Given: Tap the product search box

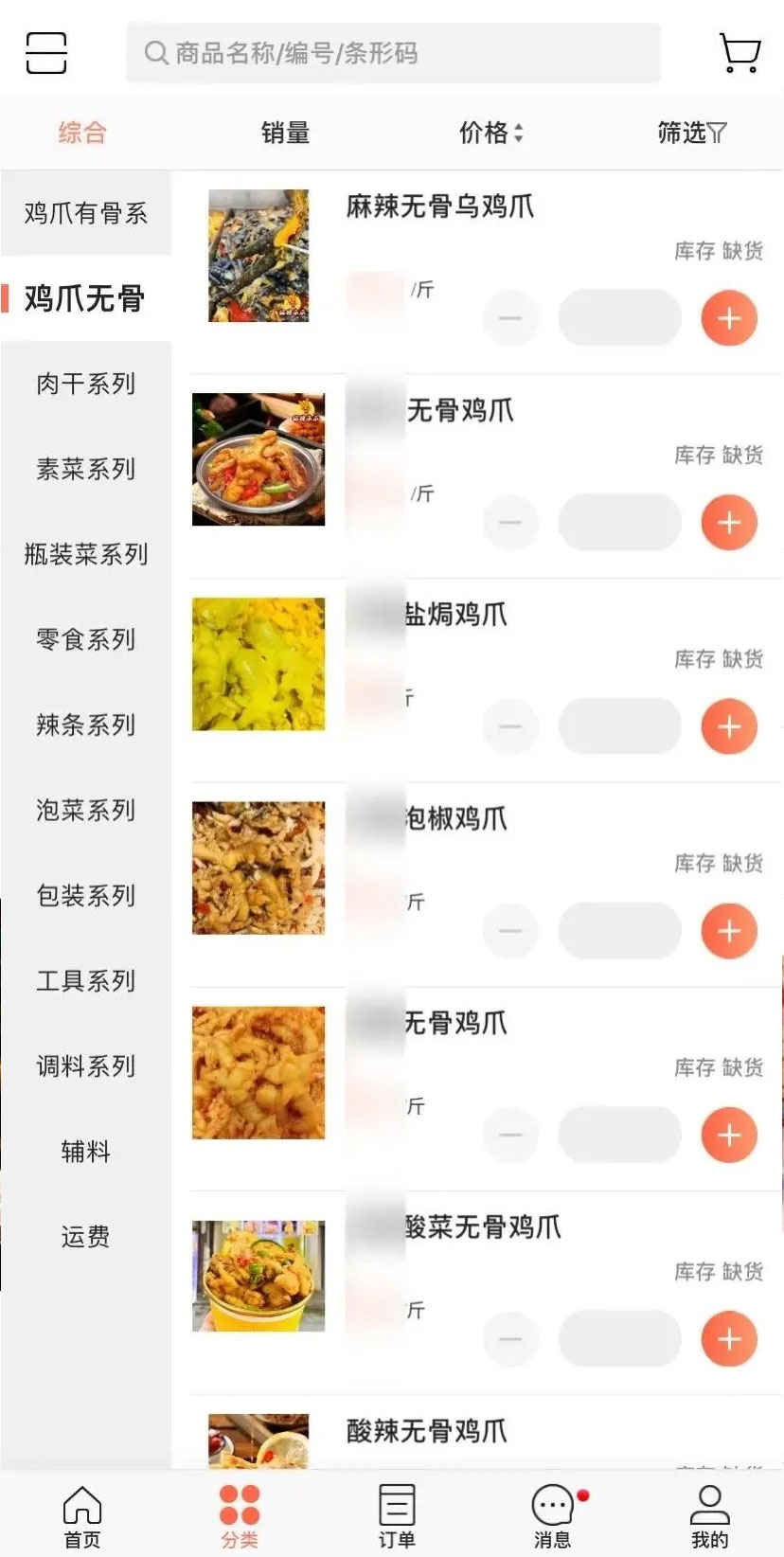Looking at the screenshot, I should 393,53.
